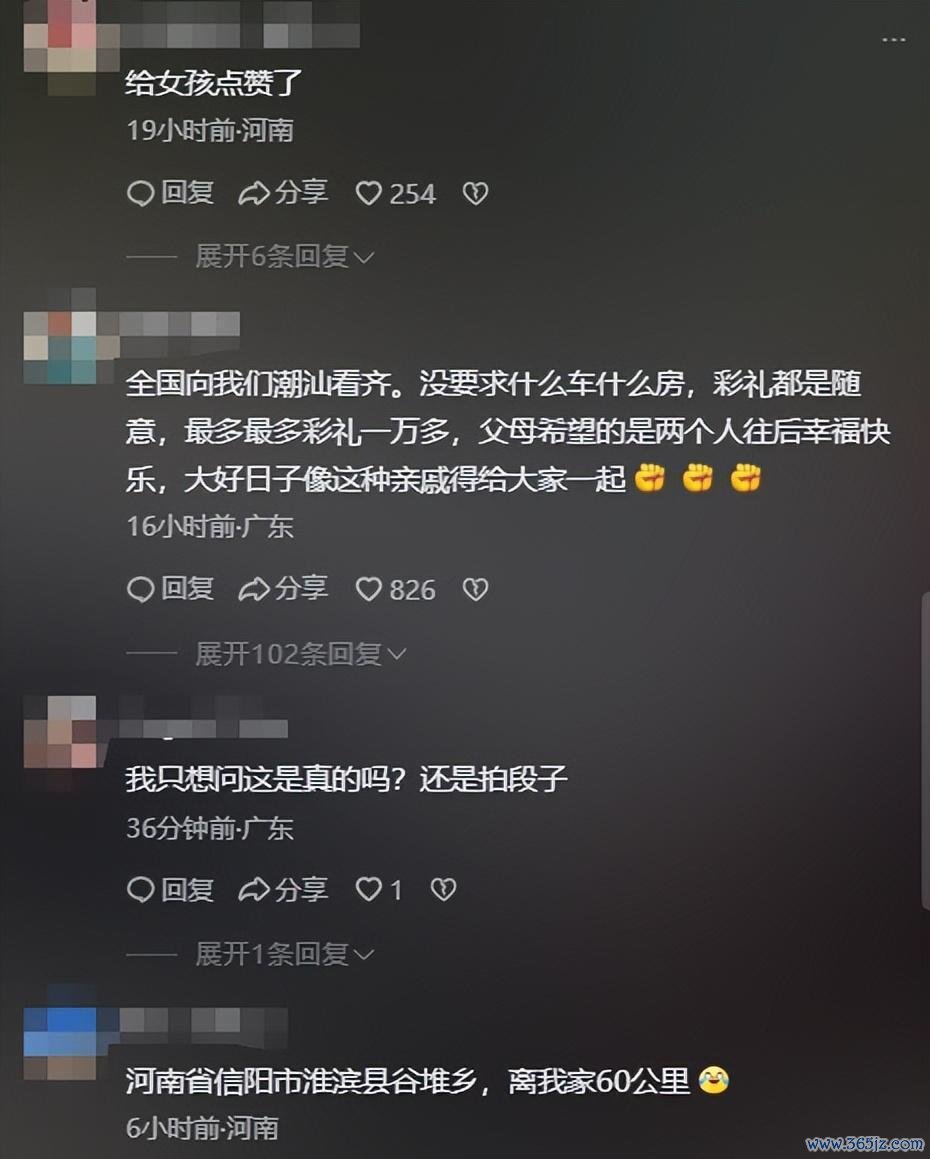The image size is (930, 1159).
Task: Open the overflow menu on the top comment
Action: coord(892,39)
